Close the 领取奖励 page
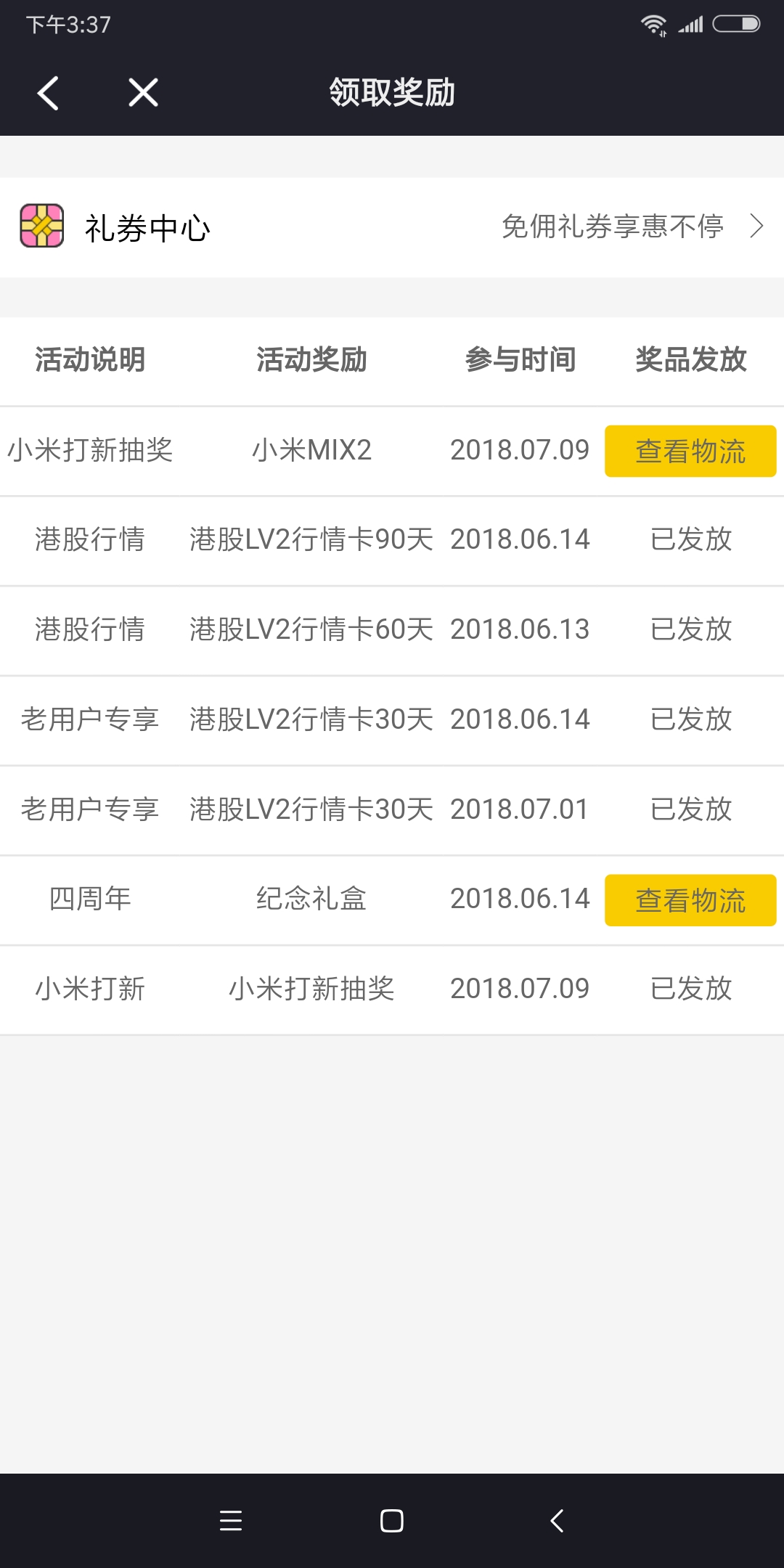 pos(143,93)
